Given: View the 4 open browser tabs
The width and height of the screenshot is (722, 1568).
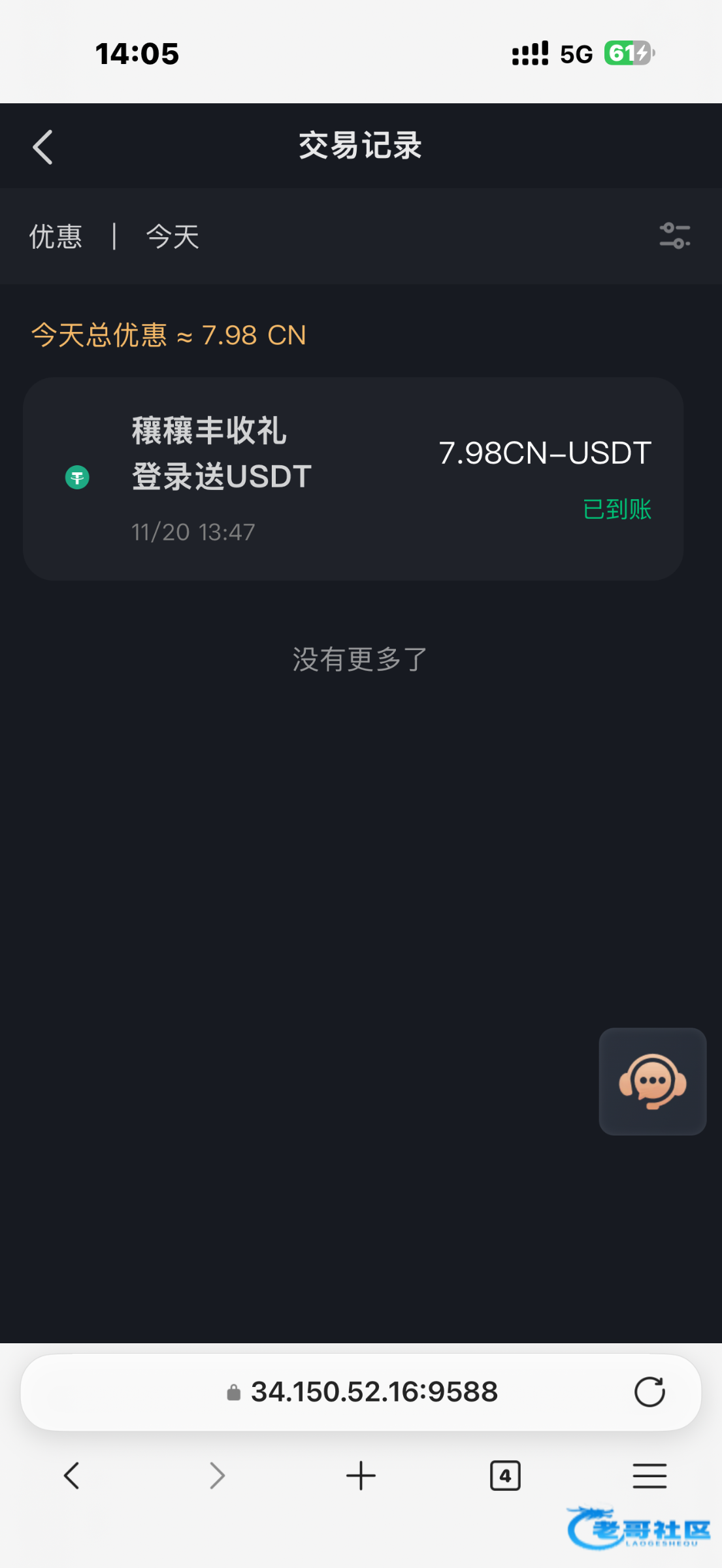Looking at the screenshot, I should tap(505, 1476).
